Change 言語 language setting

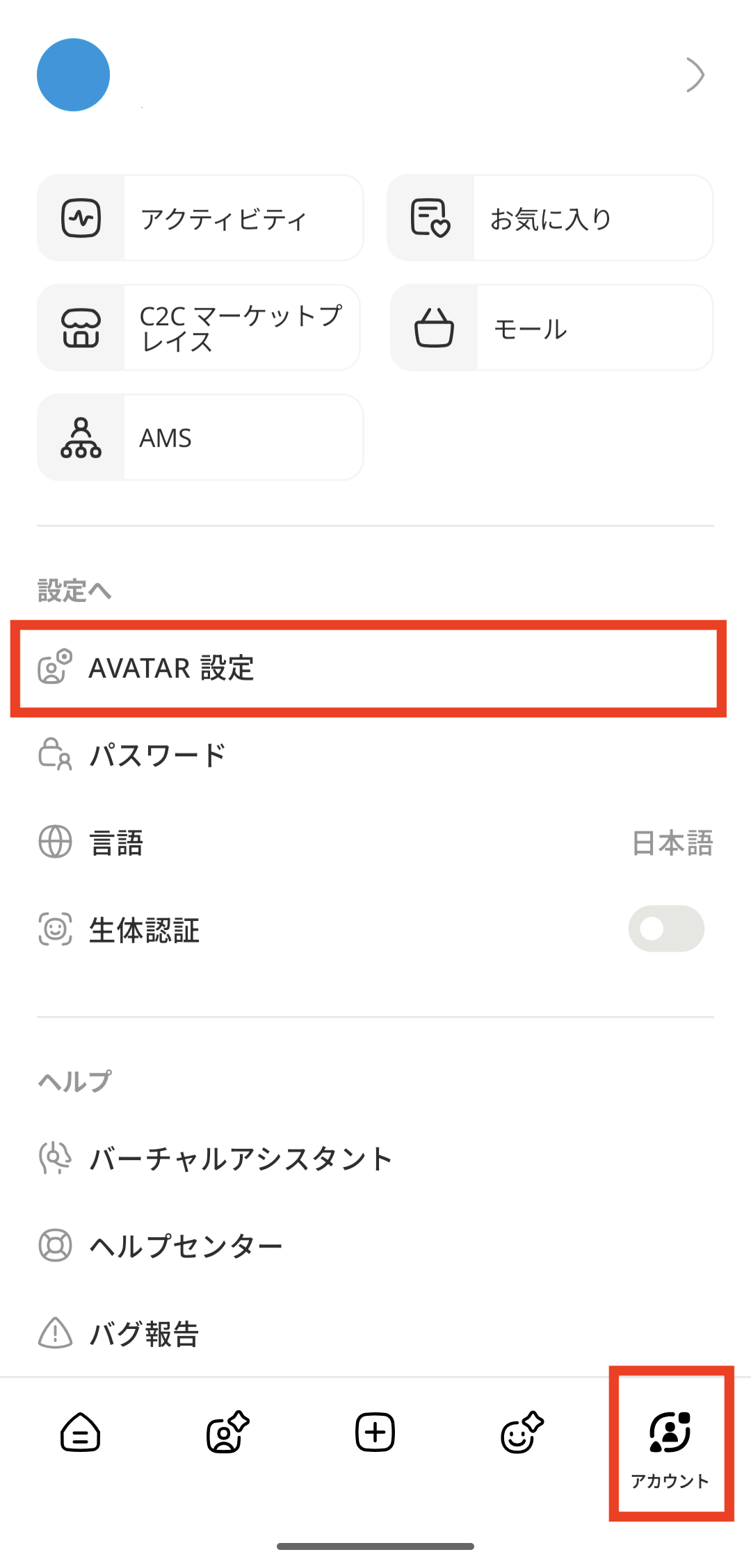pyautogui.click(x=375, y=842)
